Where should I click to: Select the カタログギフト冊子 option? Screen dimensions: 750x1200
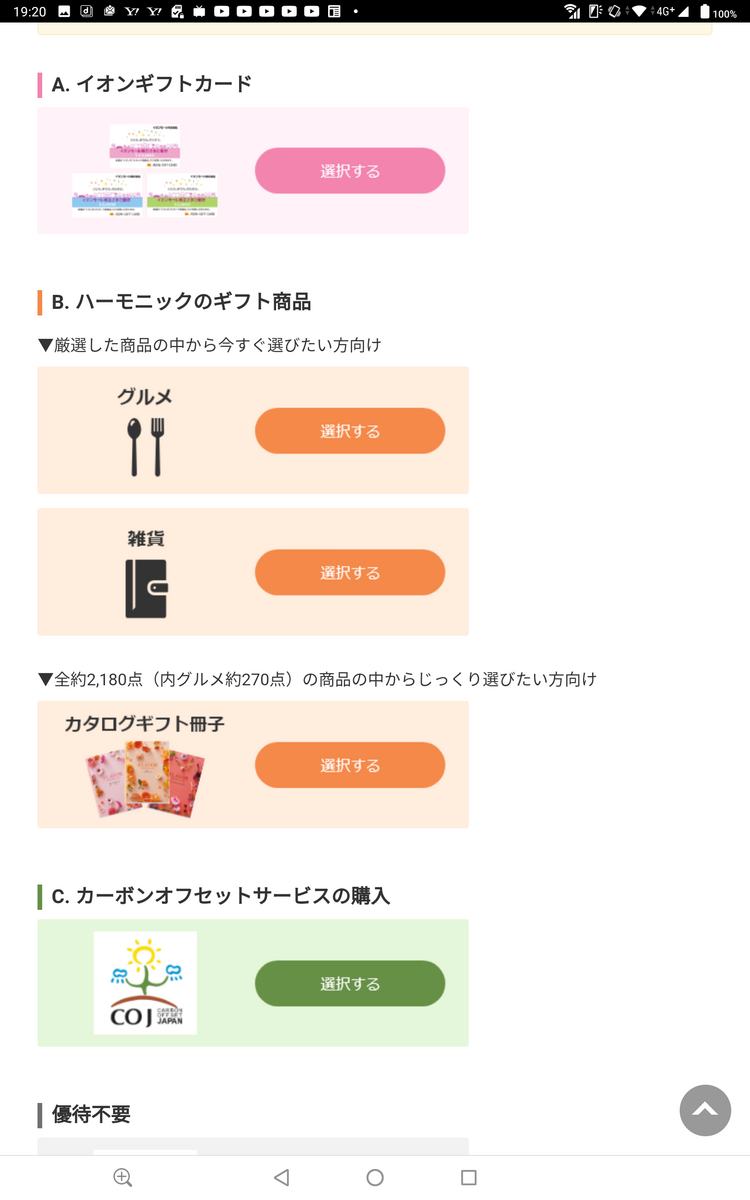click(x=350, y=765)
